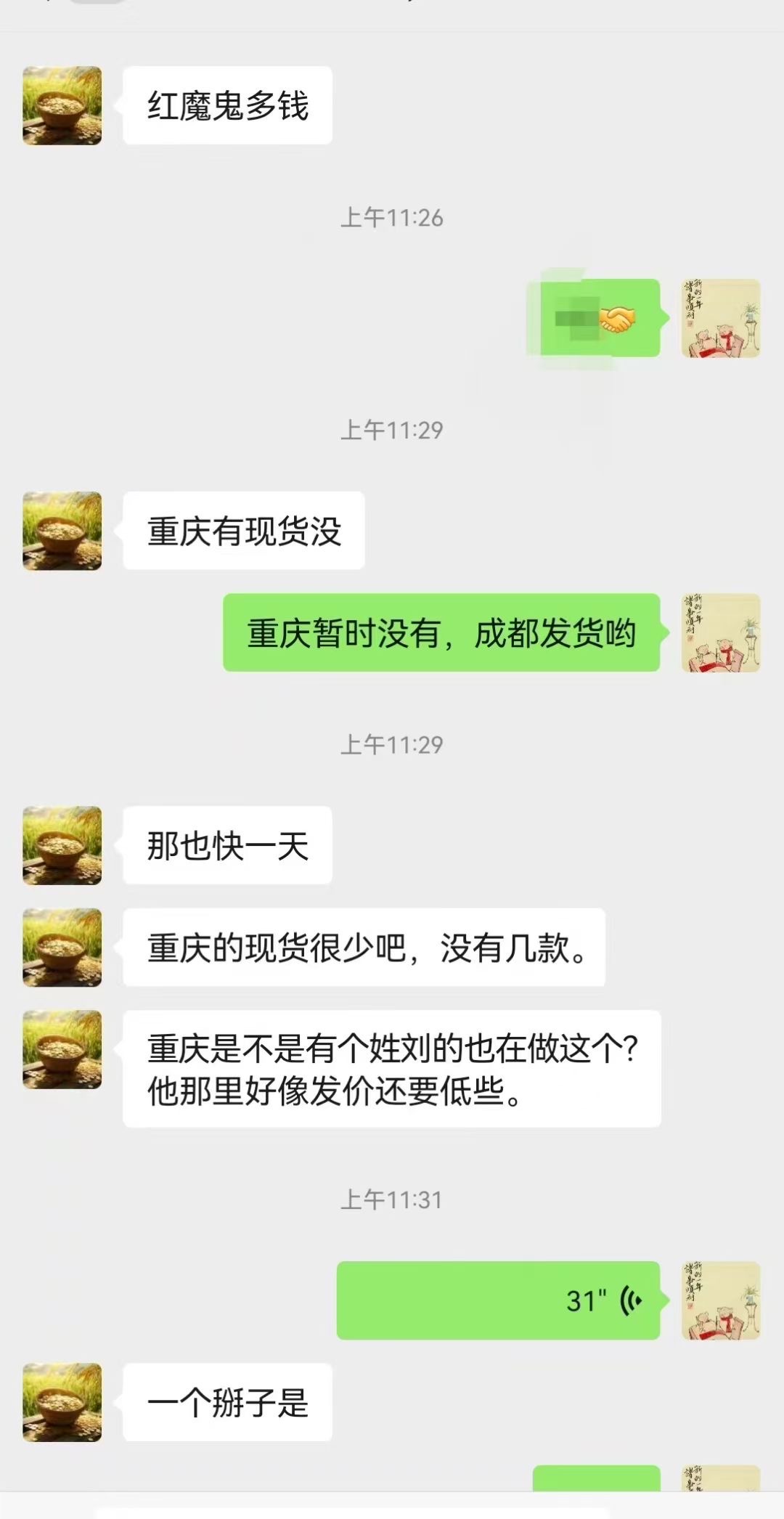Open contact's avatar beside "红魔鬼多钱"
The image size is (784, 1519).
(x=62, y=106)
